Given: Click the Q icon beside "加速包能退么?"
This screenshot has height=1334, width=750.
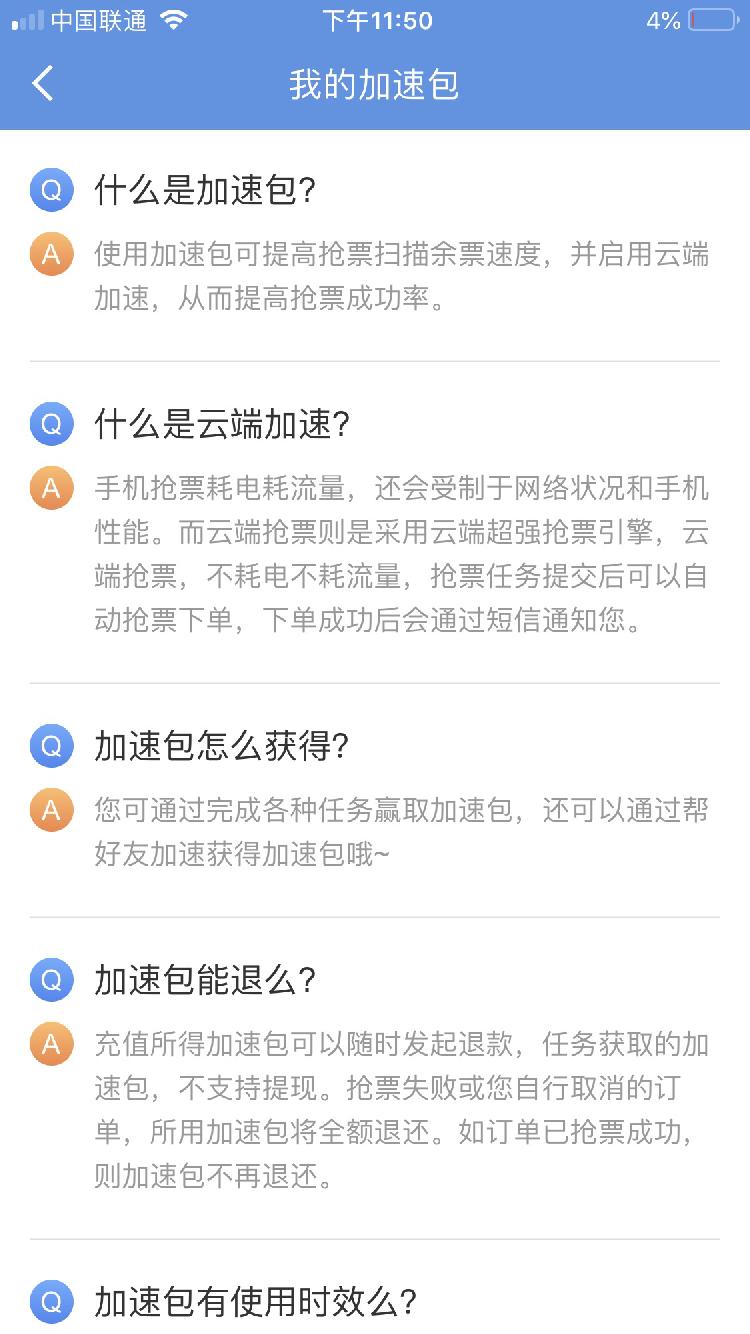Looking at the screenshot, I should click(x=51, y=981).
